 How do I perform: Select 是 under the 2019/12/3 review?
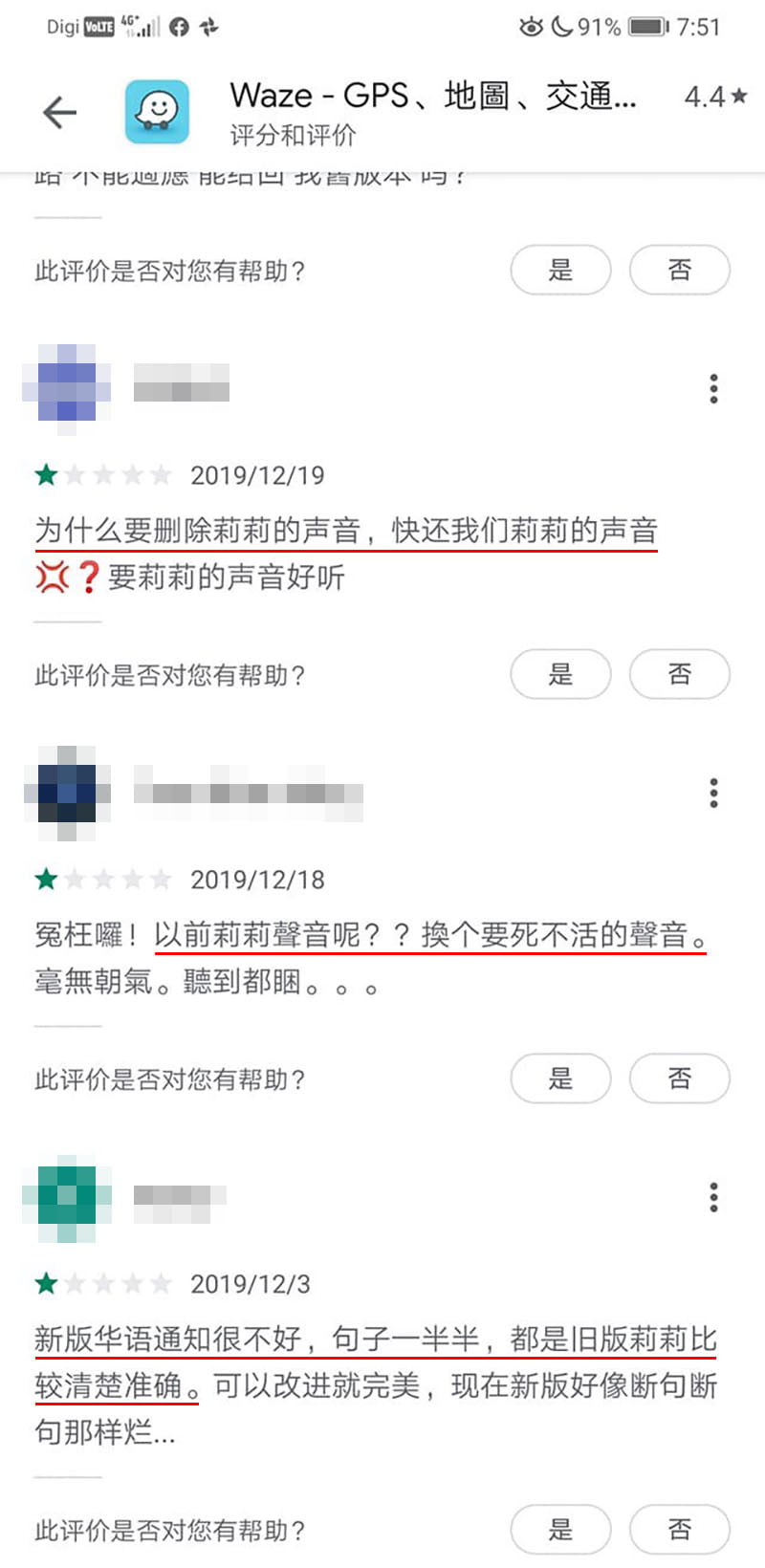click(x=560, y=1529)
